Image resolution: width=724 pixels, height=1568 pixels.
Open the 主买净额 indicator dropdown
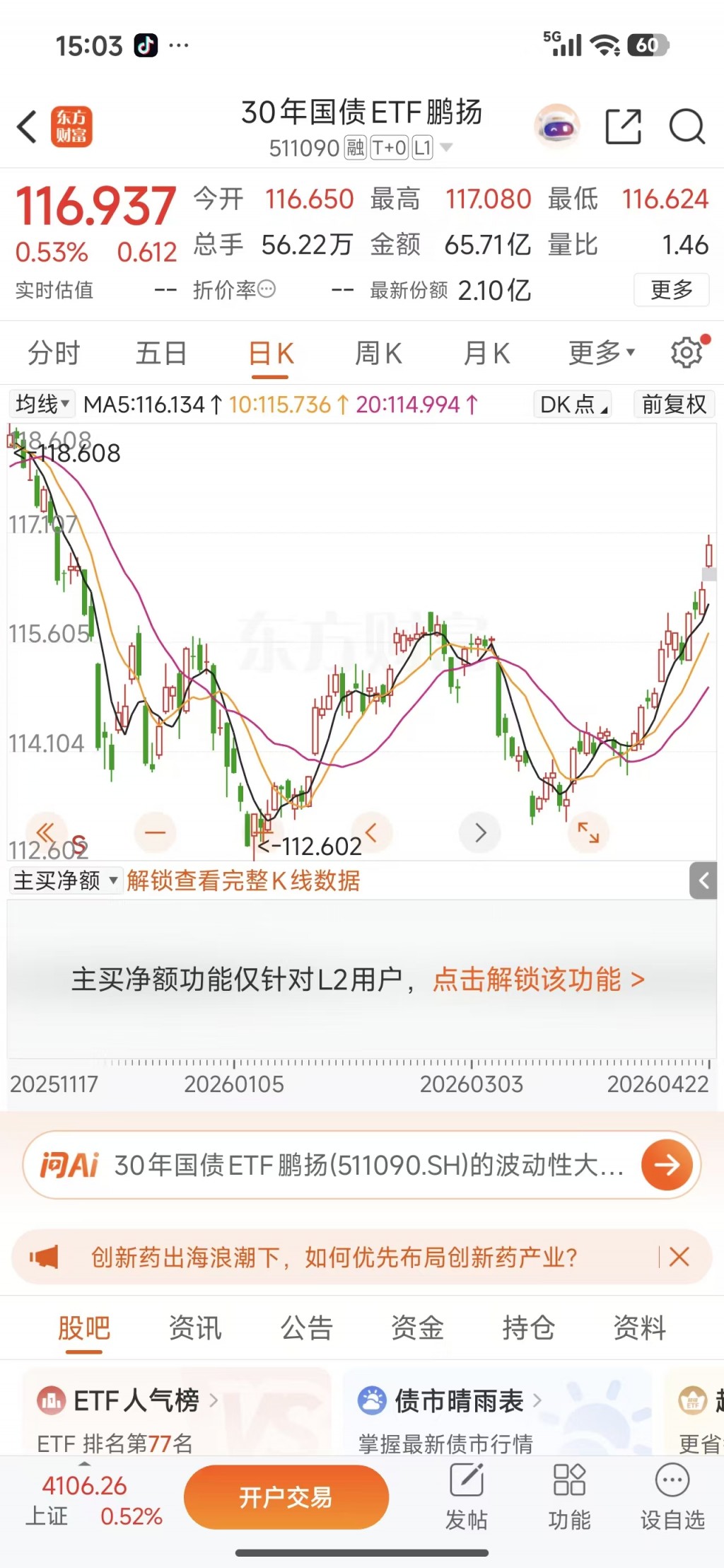[x=65, y=881]
